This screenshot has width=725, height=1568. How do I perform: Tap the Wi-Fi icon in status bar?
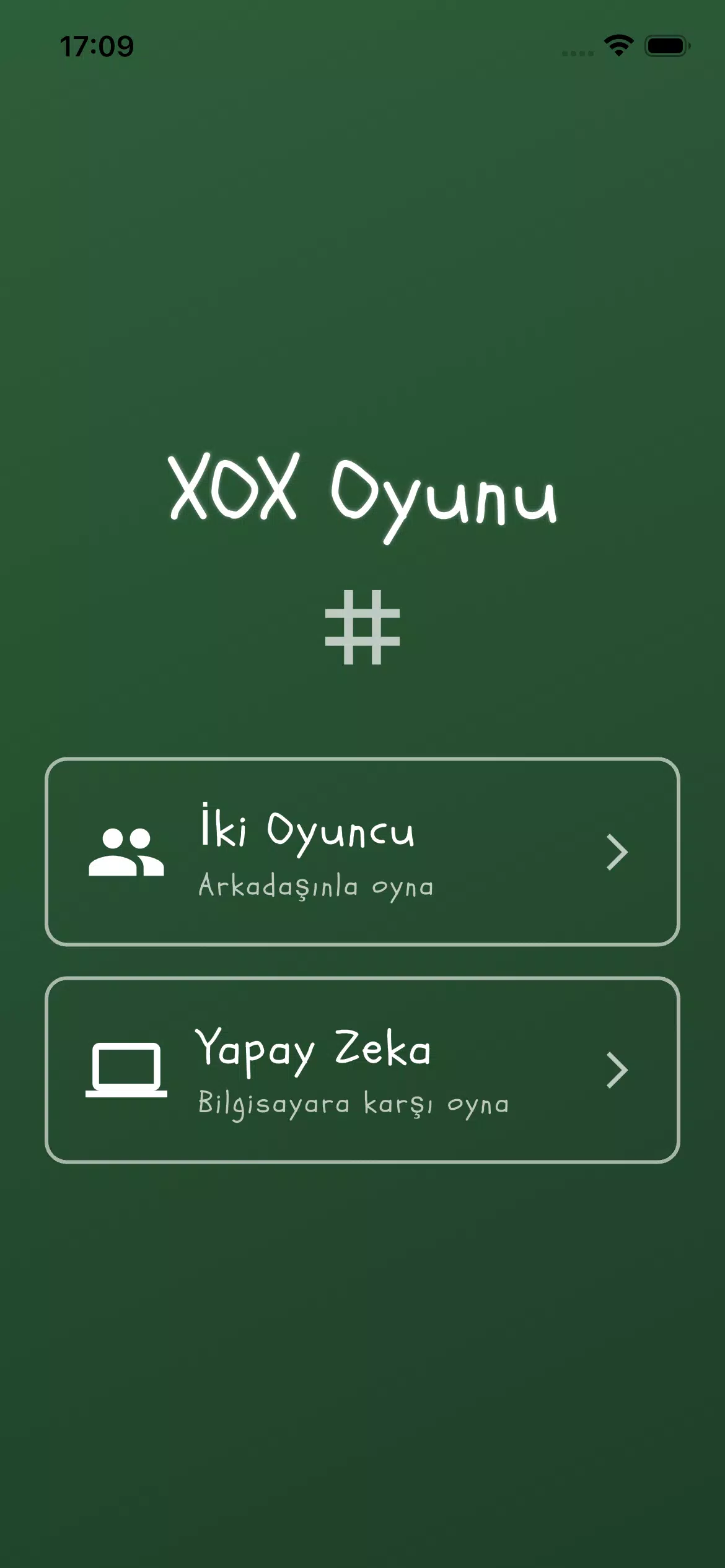(x=618, y=45)
